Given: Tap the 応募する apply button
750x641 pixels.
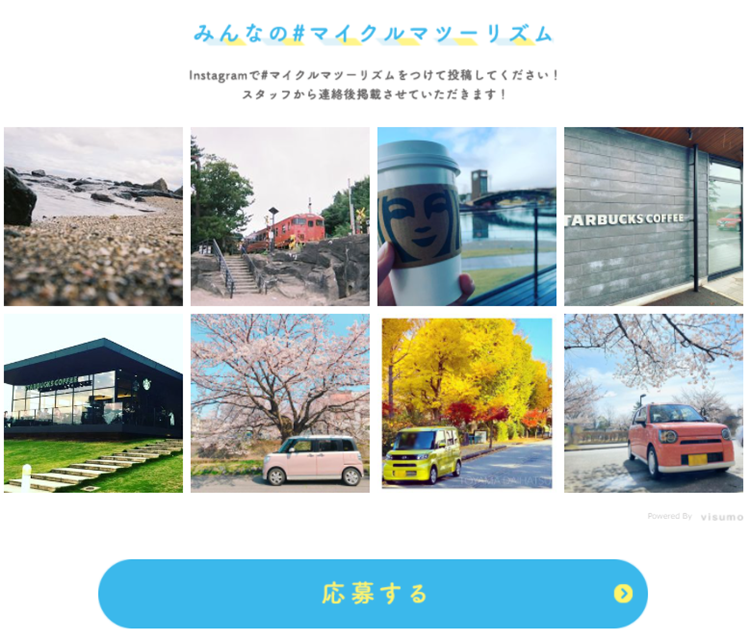Looking at the screenshot, I should 373,593.
